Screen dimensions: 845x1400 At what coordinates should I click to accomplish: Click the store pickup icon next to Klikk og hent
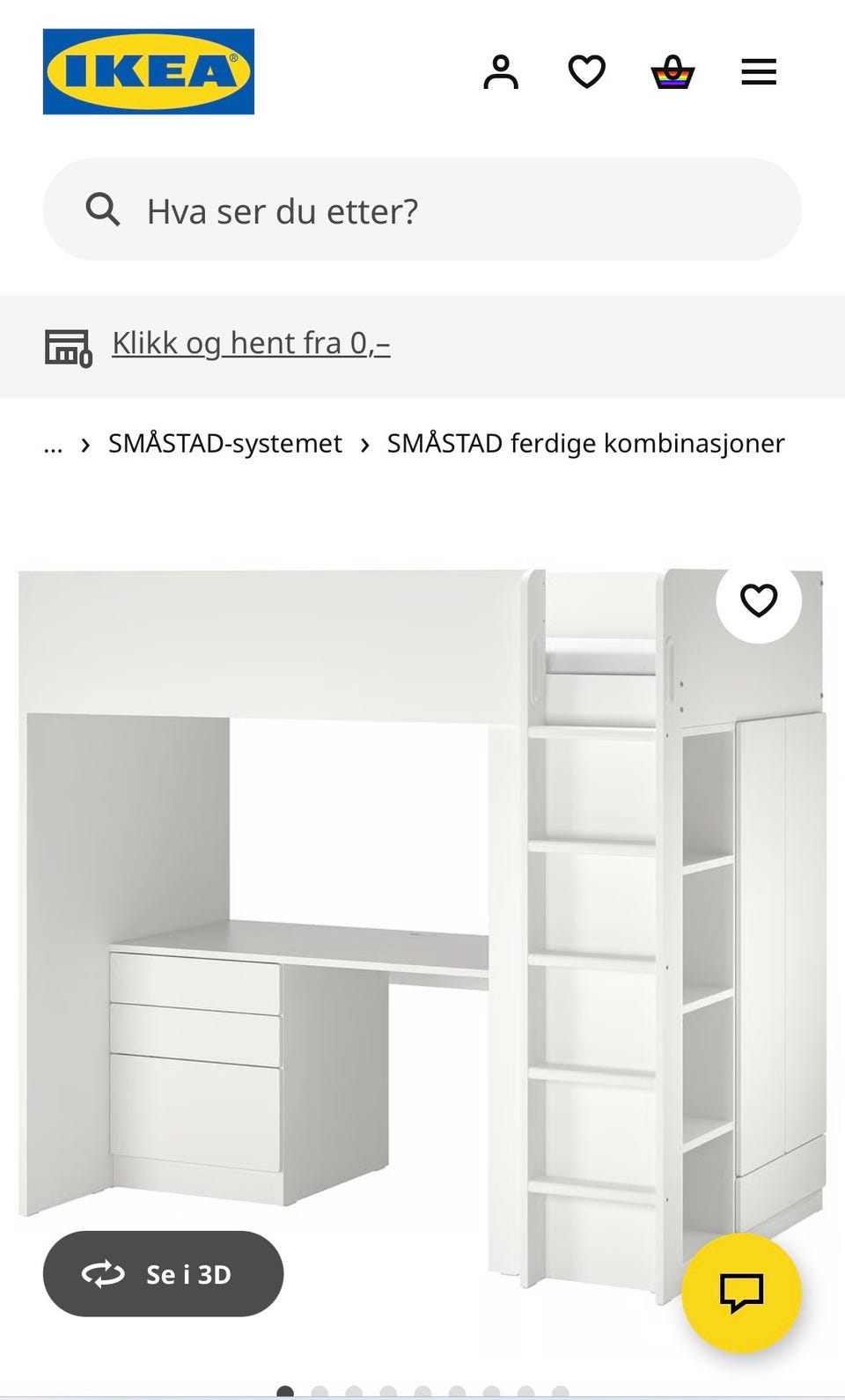[x=67, y=345]
